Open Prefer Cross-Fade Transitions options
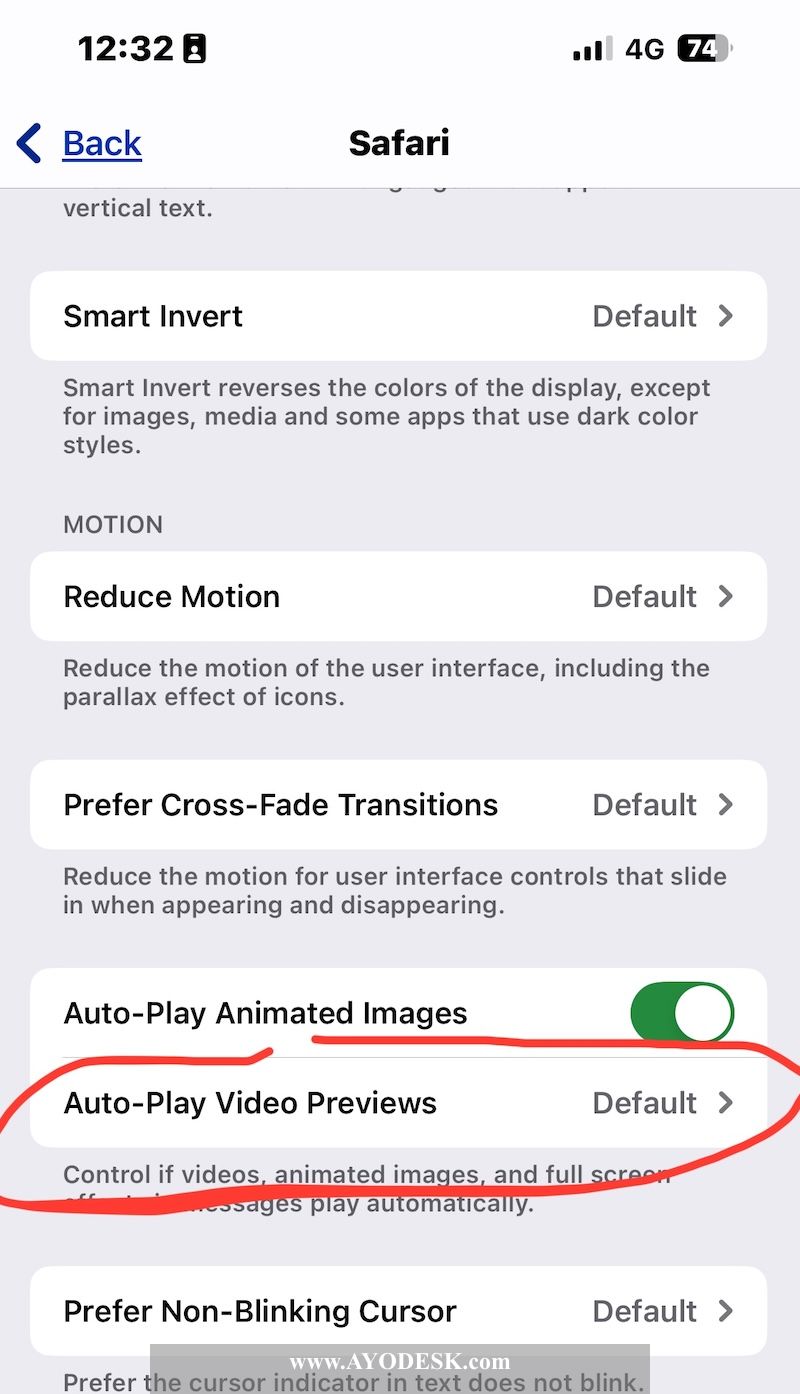This screenshot has height=1394, width=800. [400, 805]
